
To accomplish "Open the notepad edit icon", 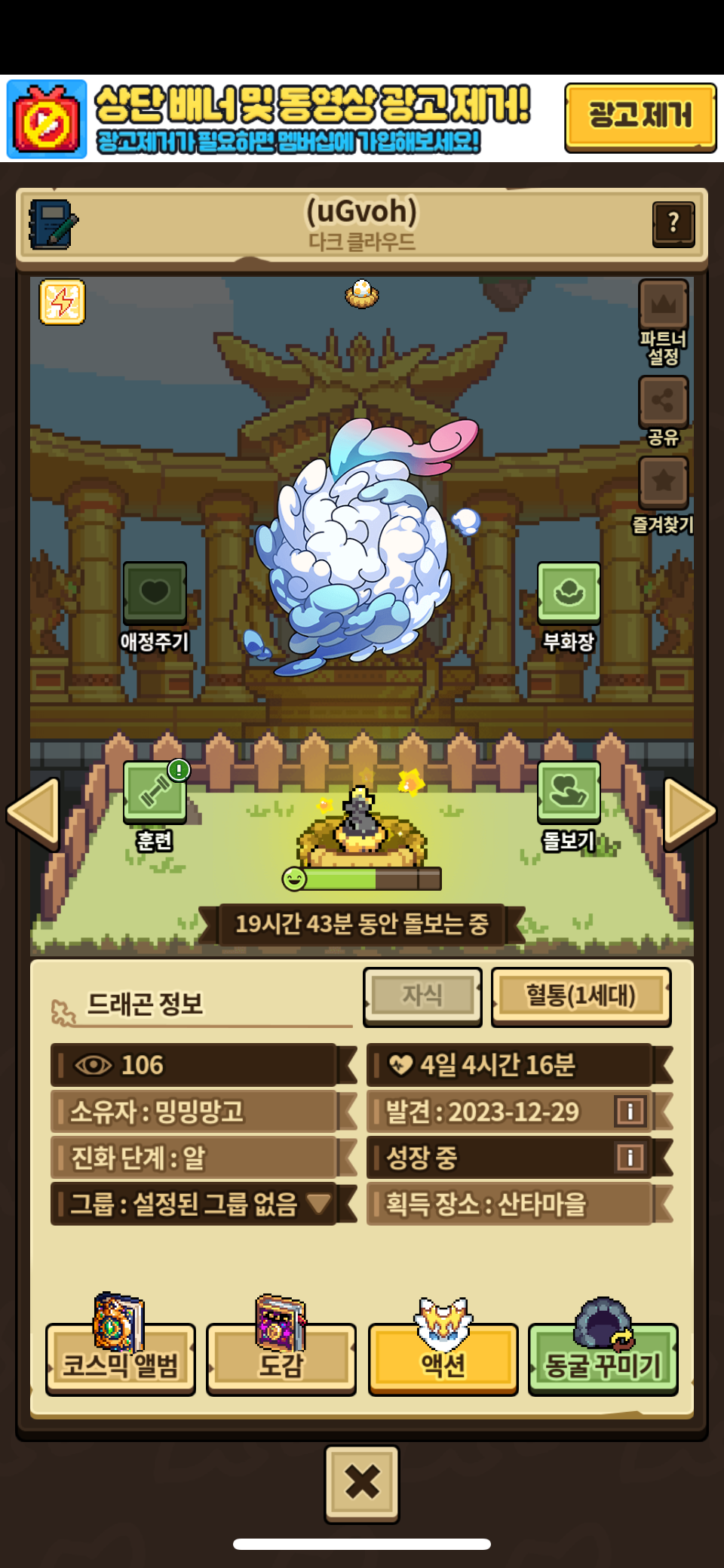I will [x=53, y=224].
